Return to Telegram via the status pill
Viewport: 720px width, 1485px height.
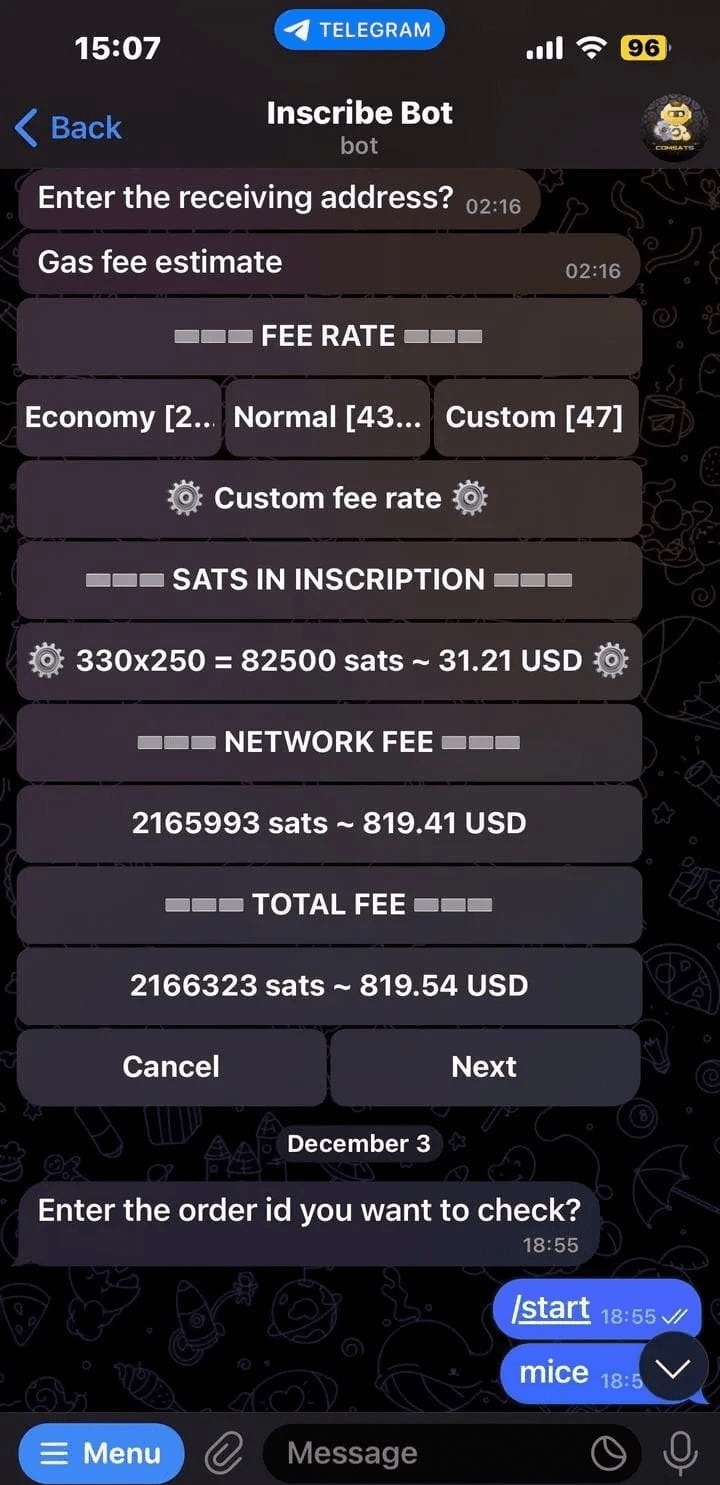[x=359, y=30]
